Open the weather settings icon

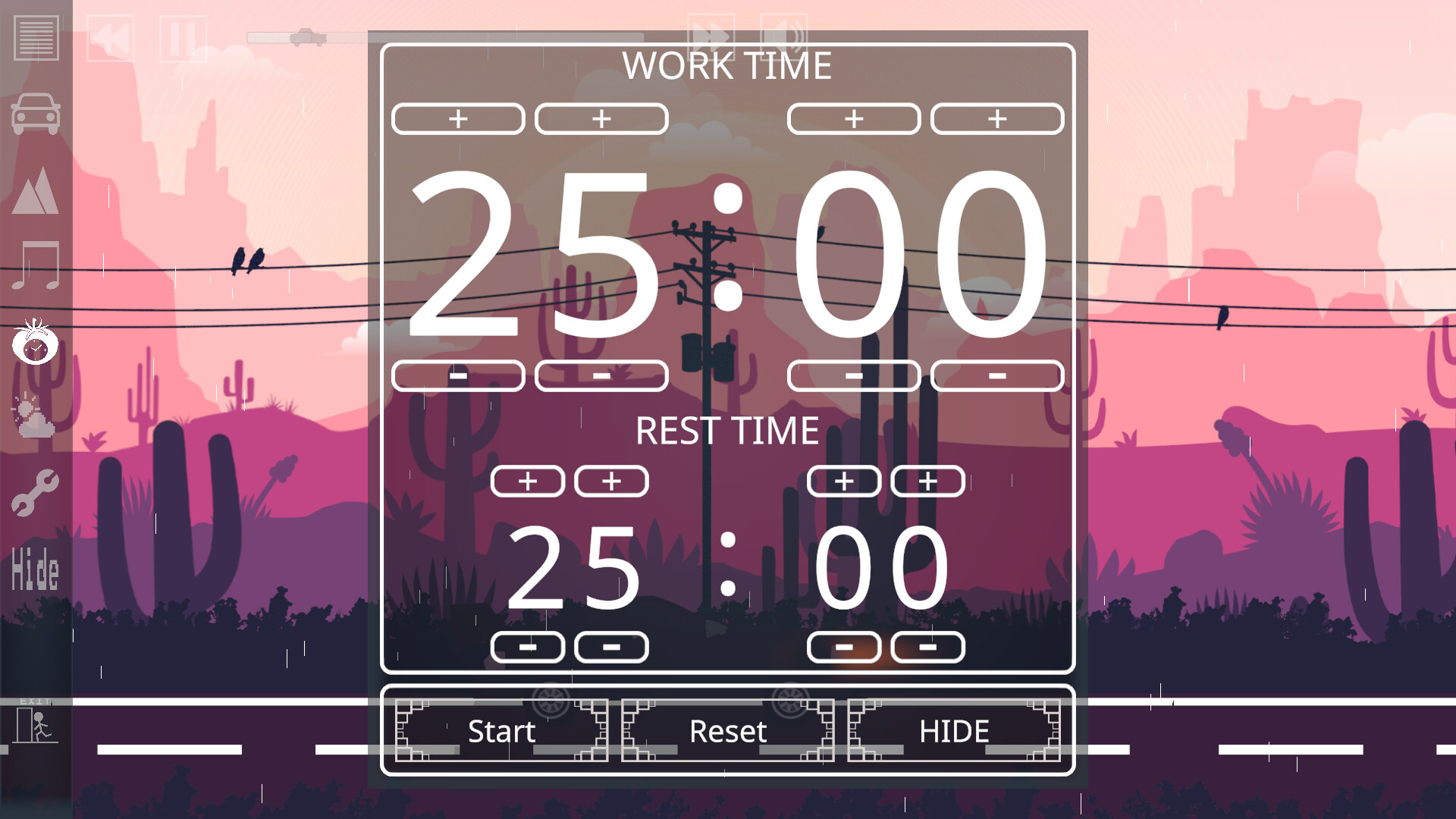(x=33, y=416)
